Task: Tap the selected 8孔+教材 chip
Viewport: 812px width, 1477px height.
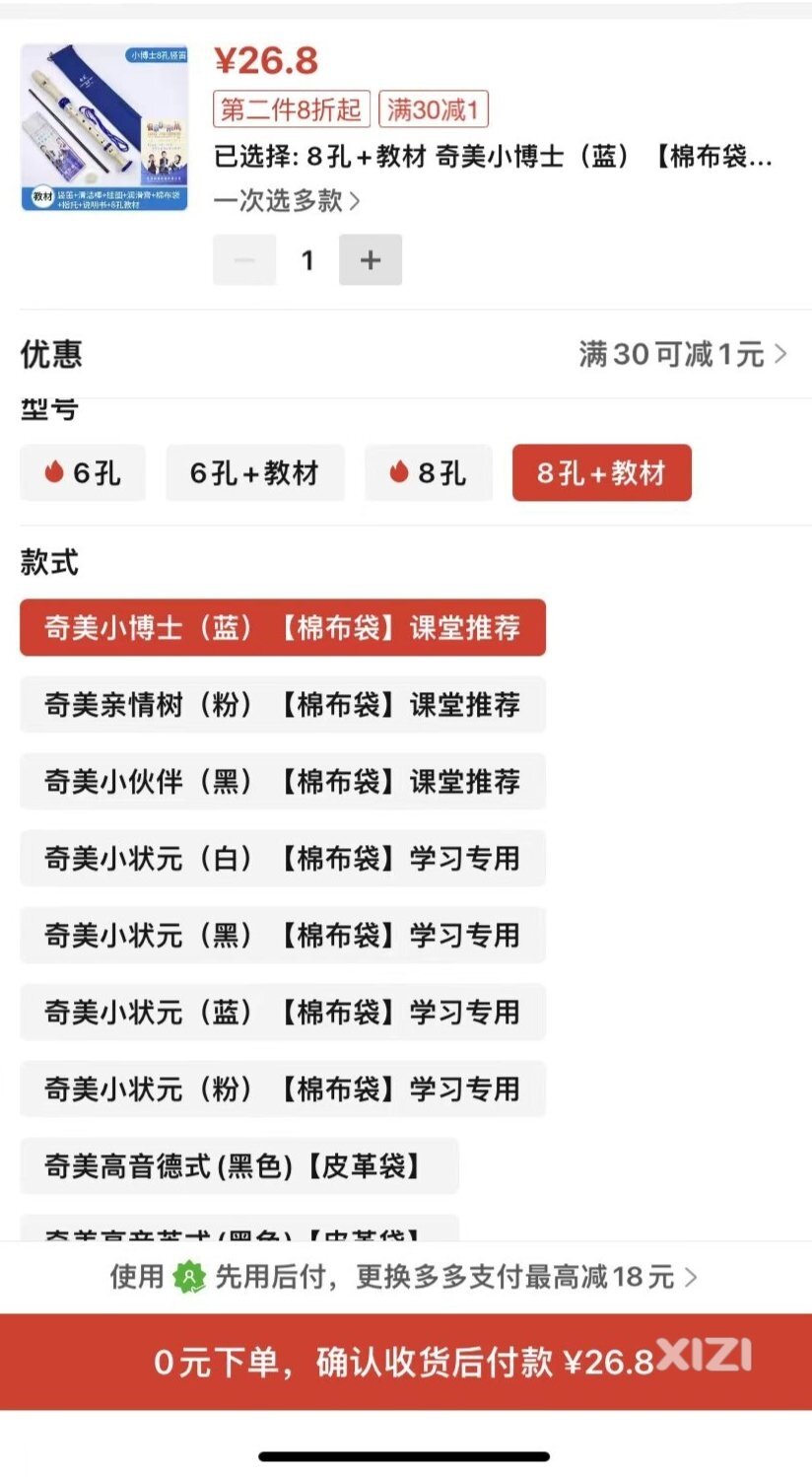Action: click(x=602, y=473)
